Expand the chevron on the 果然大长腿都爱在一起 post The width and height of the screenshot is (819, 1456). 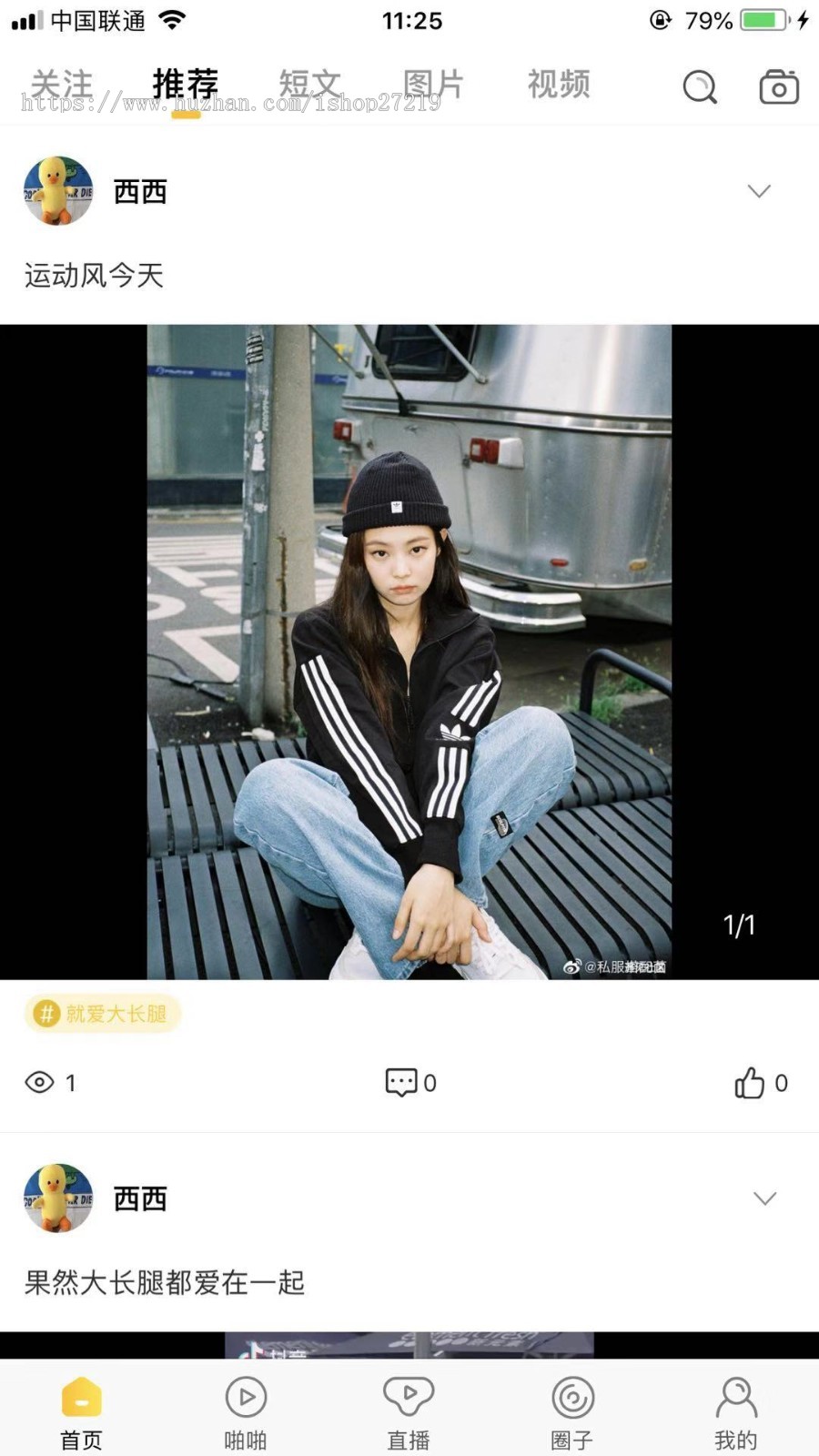764,1198
